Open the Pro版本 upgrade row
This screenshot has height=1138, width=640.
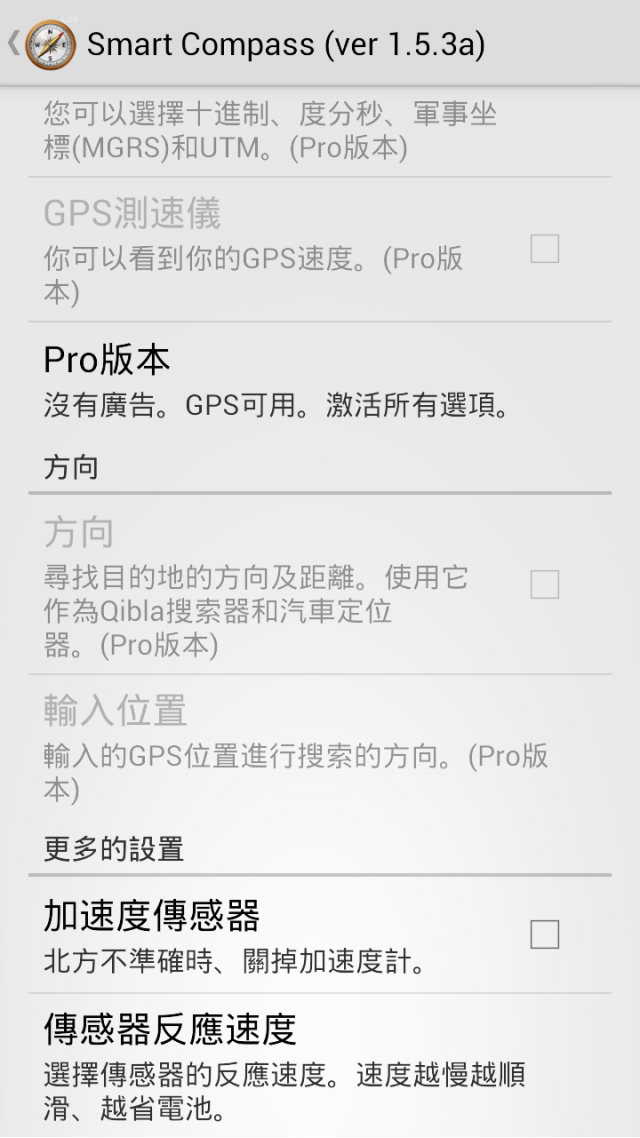click(320, 382)
